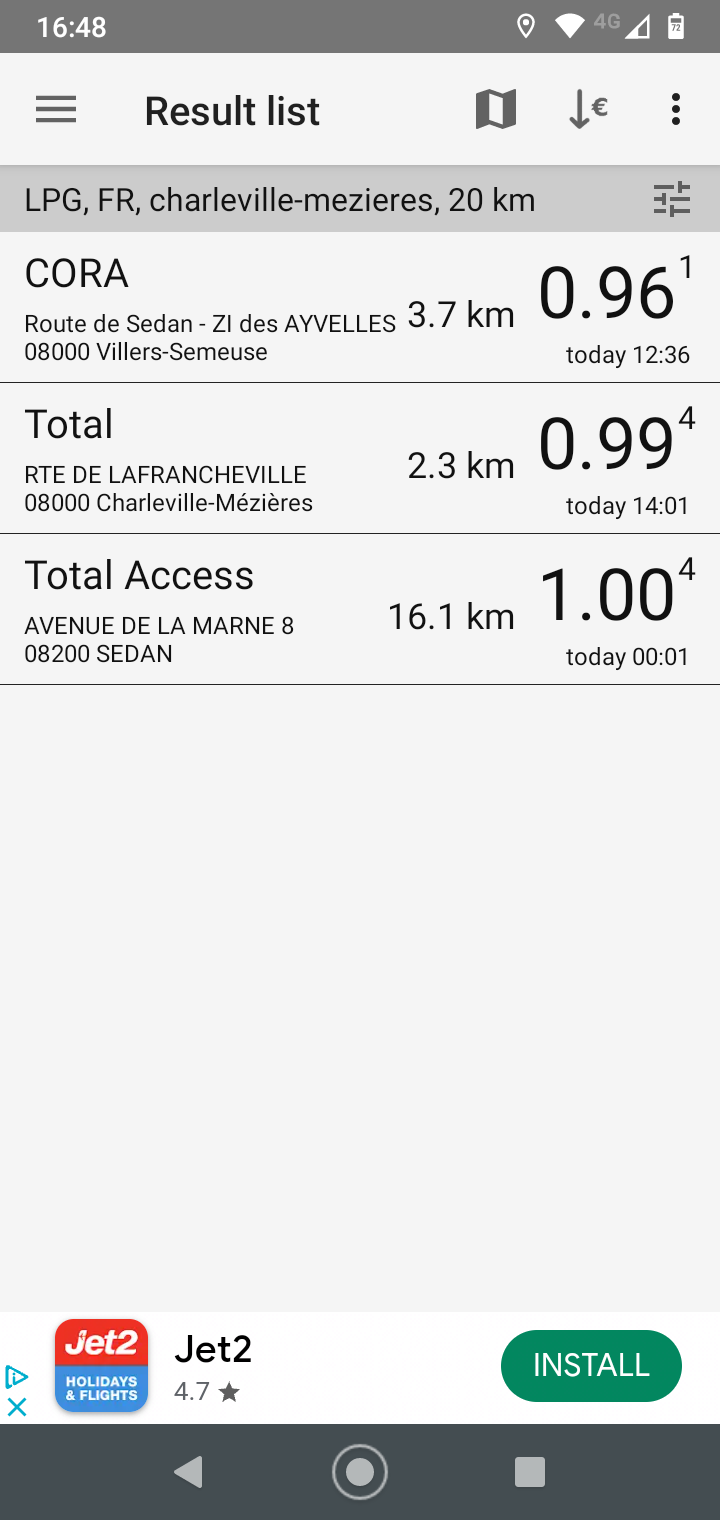Switch to the map view
Image resolution: width=720 pixels, height=1520 pixels.
point(495,110)
